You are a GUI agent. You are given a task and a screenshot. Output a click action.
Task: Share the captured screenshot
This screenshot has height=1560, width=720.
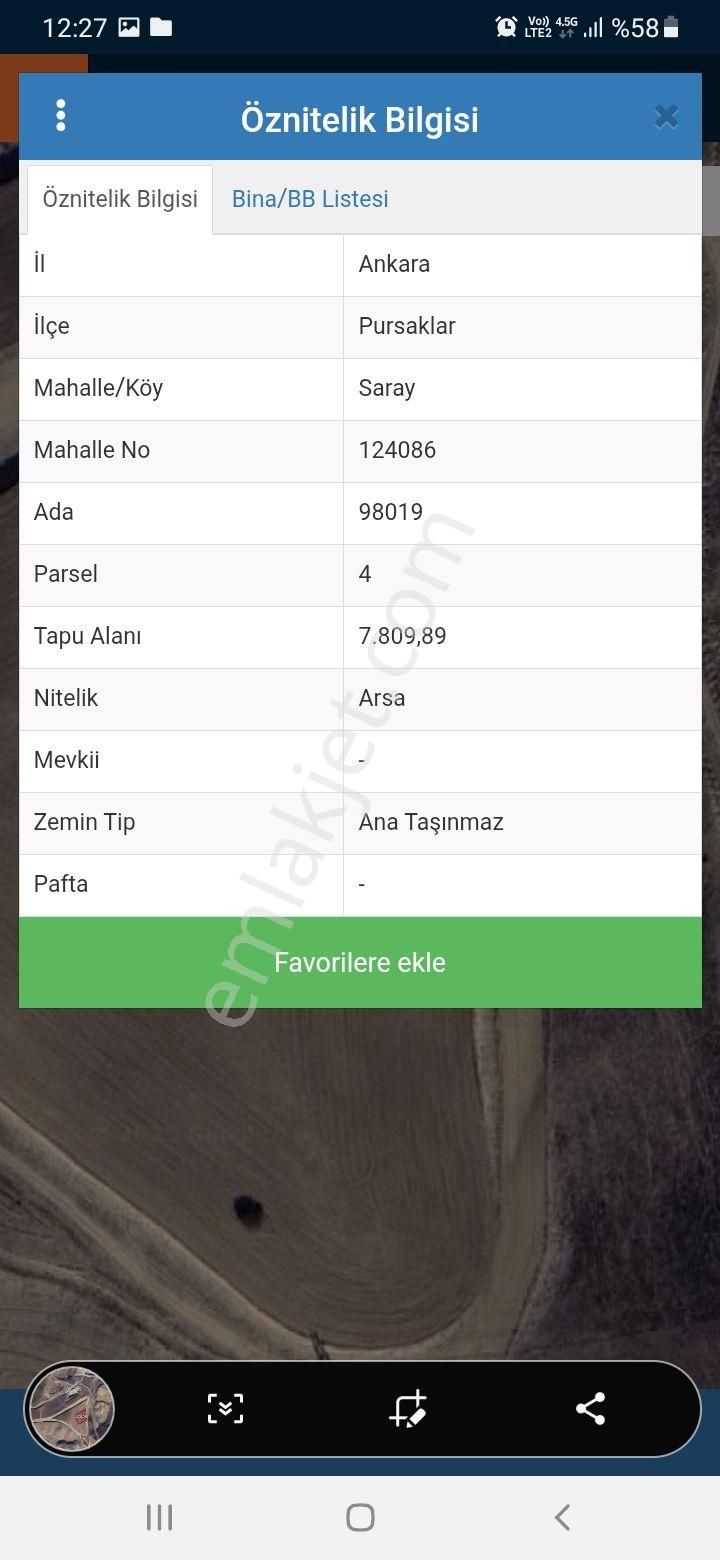(590, 1409)
